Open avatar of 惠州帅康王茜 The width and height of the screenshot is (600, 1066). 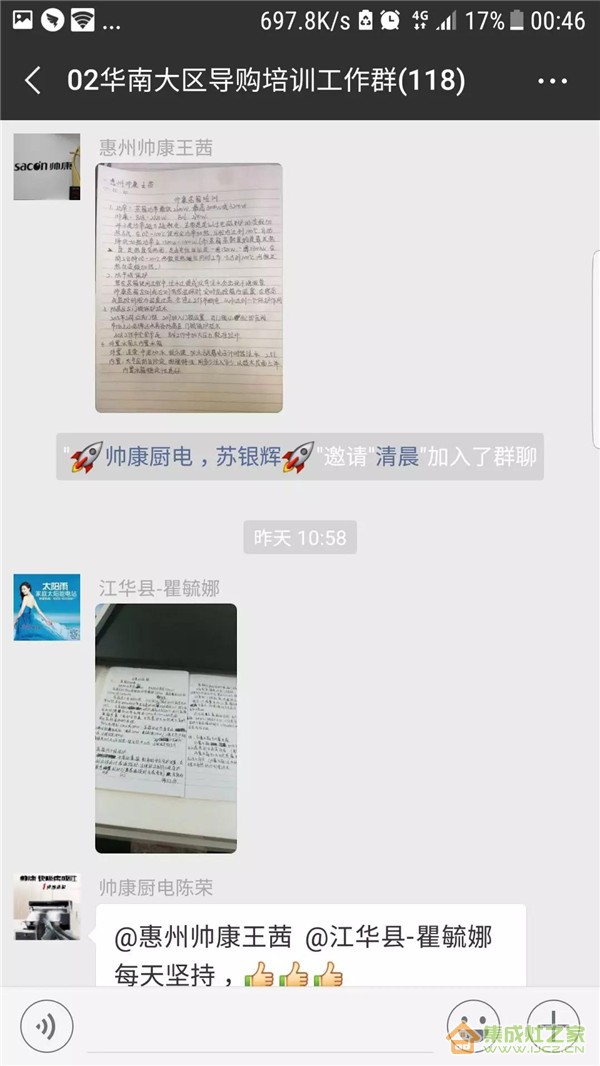[46, 166]
